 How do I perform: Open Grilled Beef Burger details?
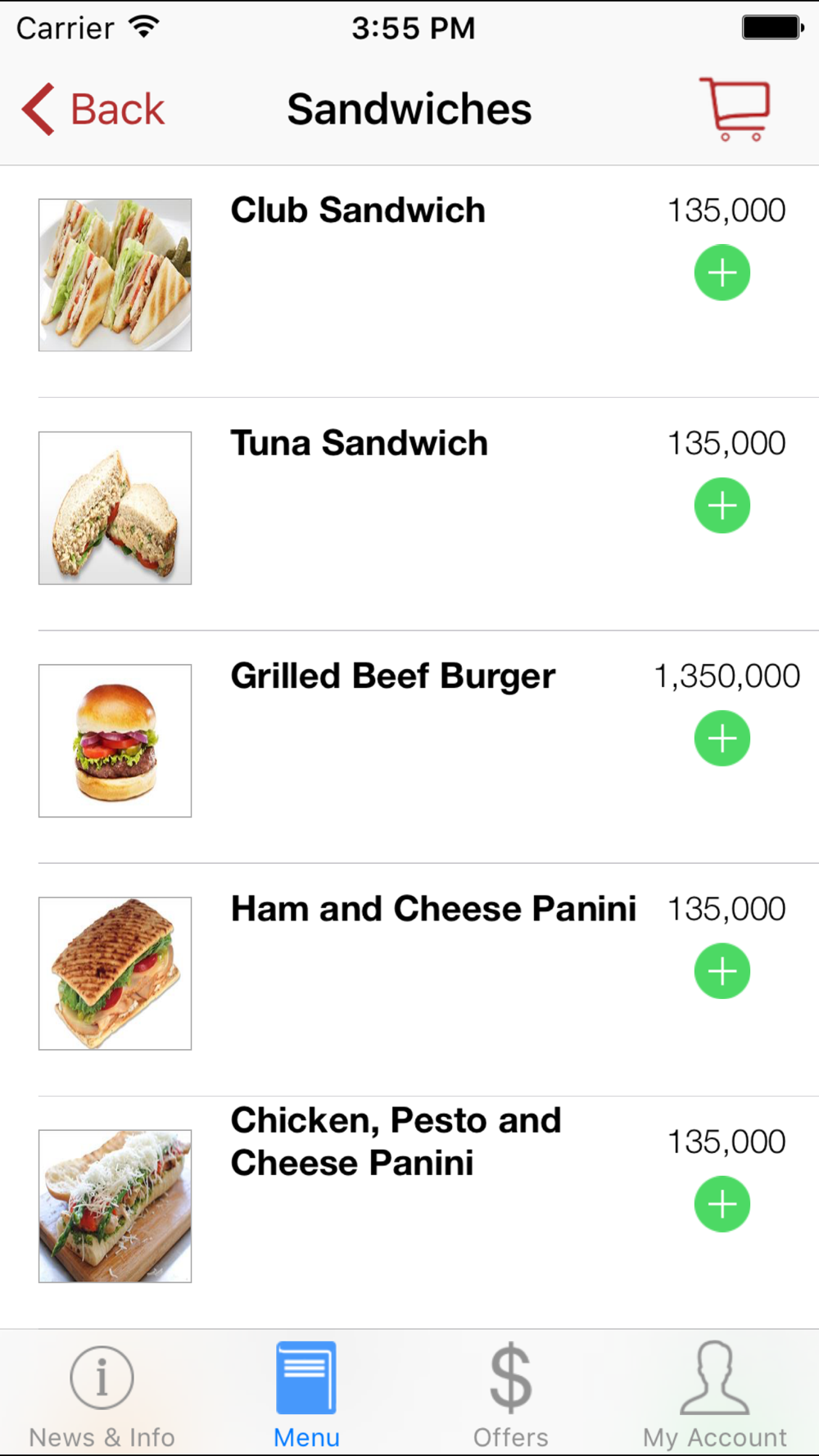coord(392,677)
